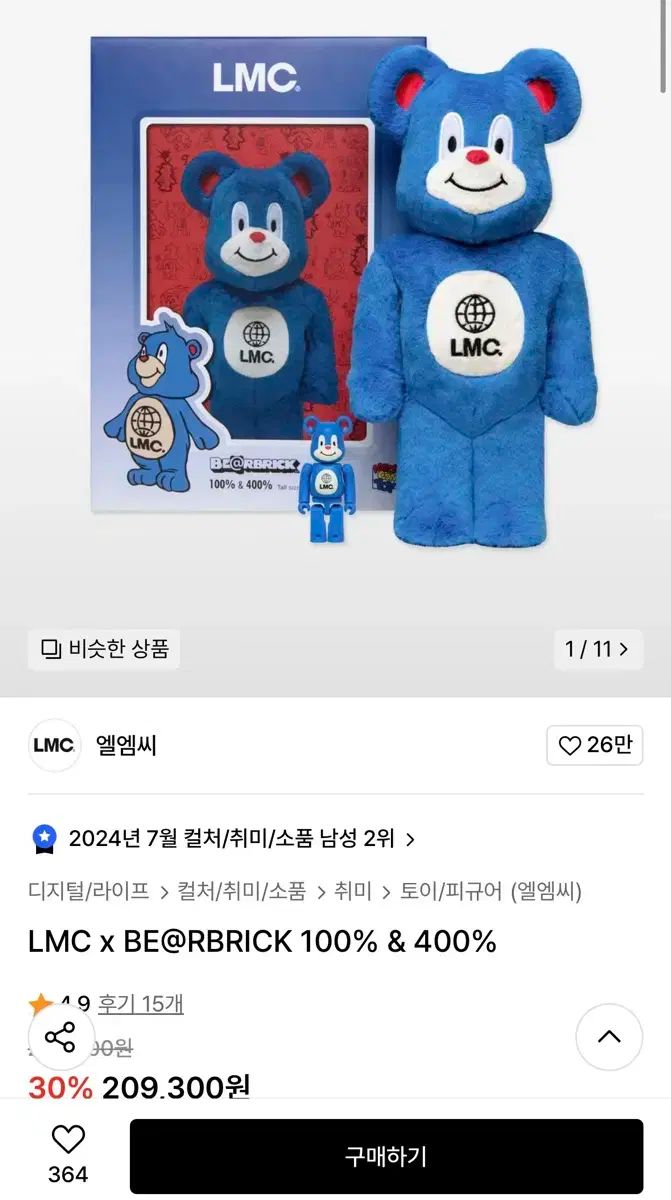Open 비슷한 상품 similar products

click(104, 649)
